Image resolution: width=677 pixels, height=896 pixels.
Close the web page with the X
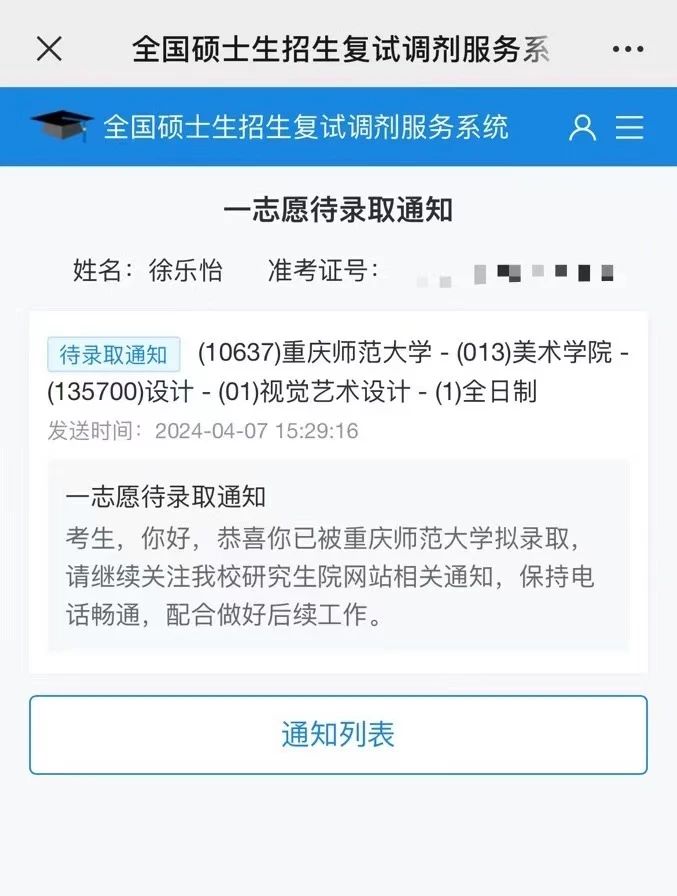[49, 49]
